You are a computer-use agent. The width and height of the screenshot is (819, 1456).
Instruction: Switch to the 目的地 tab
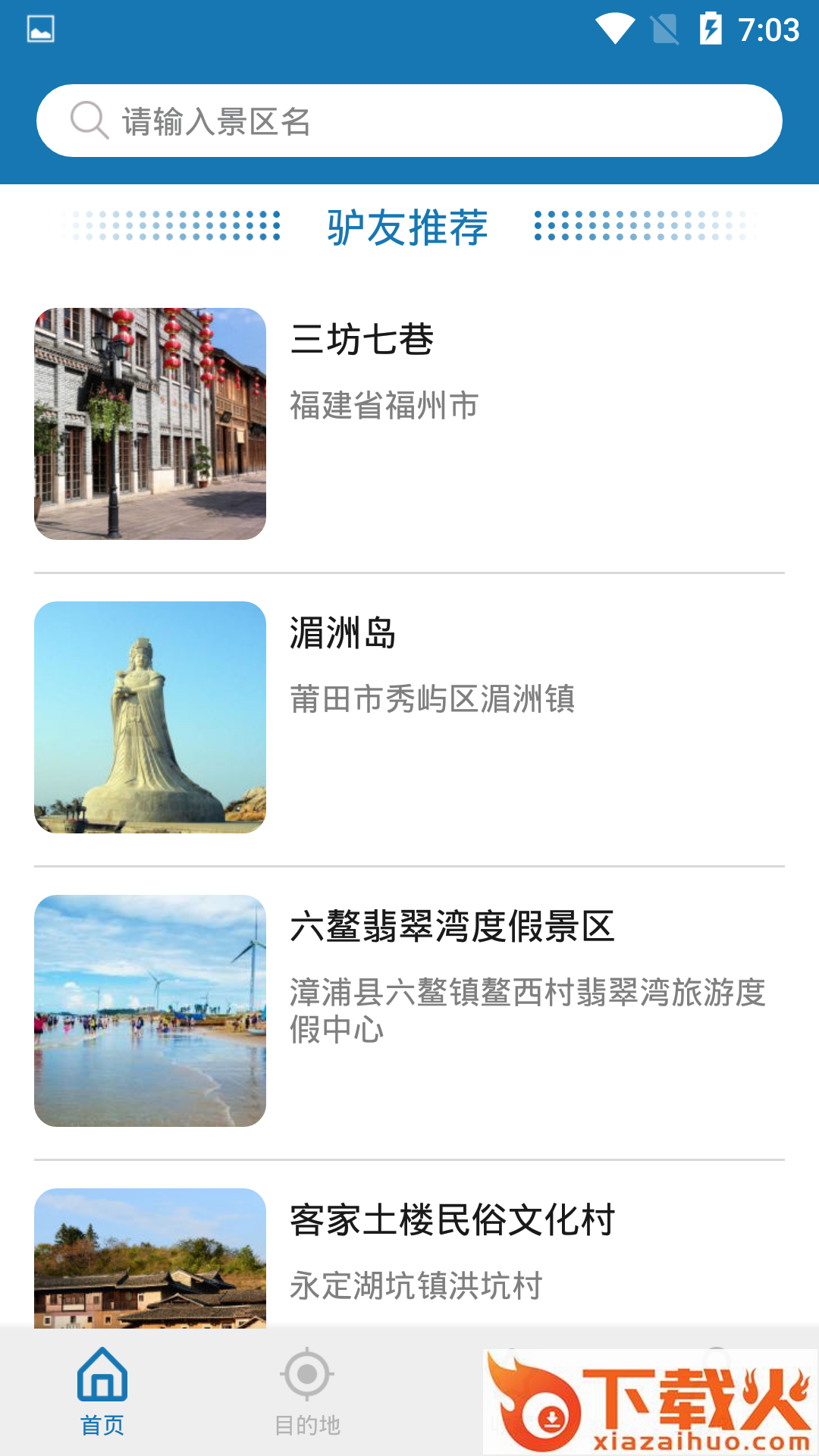(307, 1391)
